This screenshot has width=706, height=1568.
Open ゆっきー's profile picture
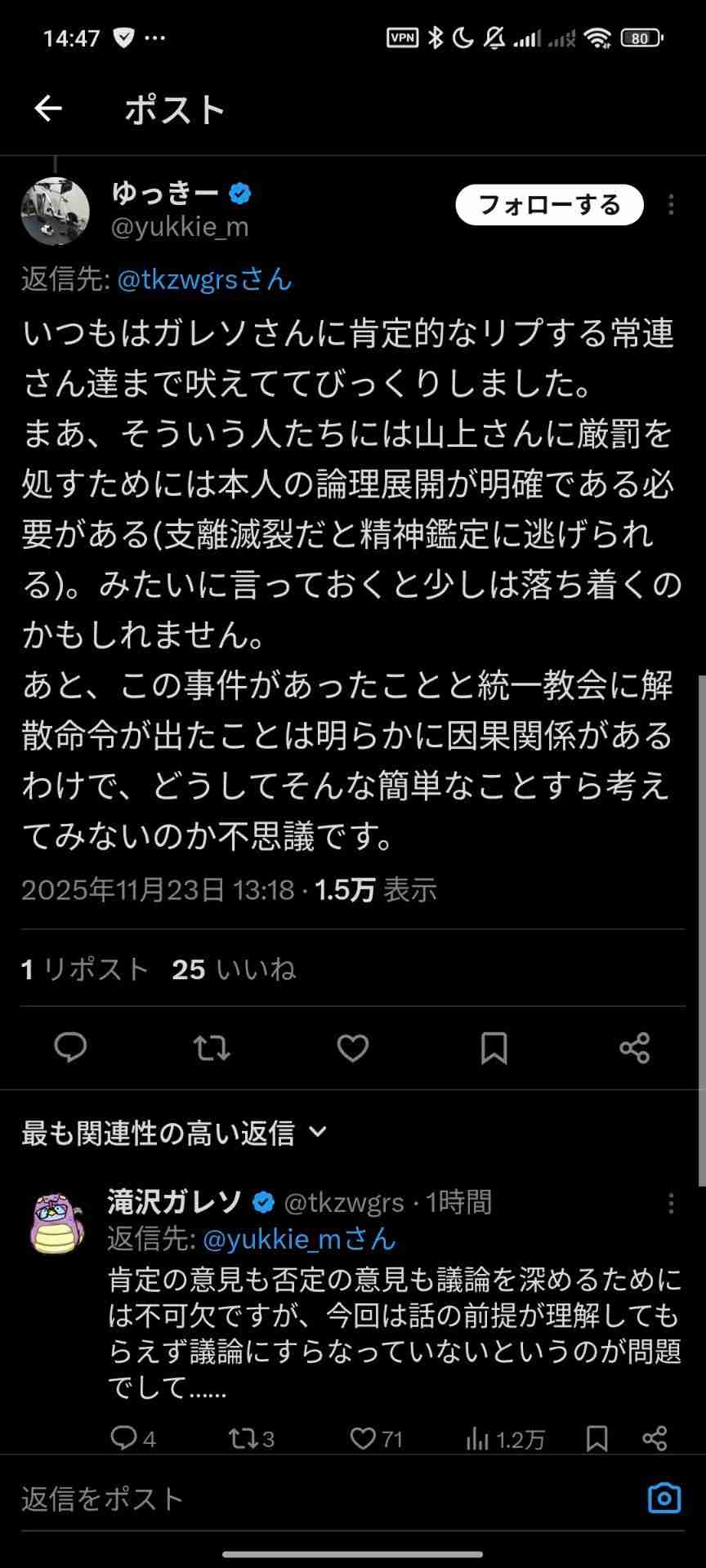55,212
